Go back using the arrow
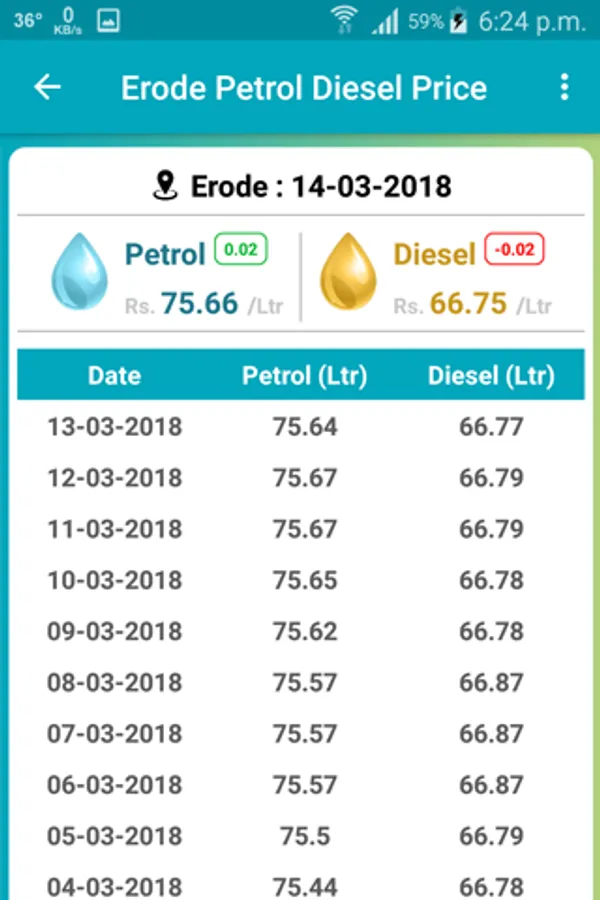 (x=47, y=87)
